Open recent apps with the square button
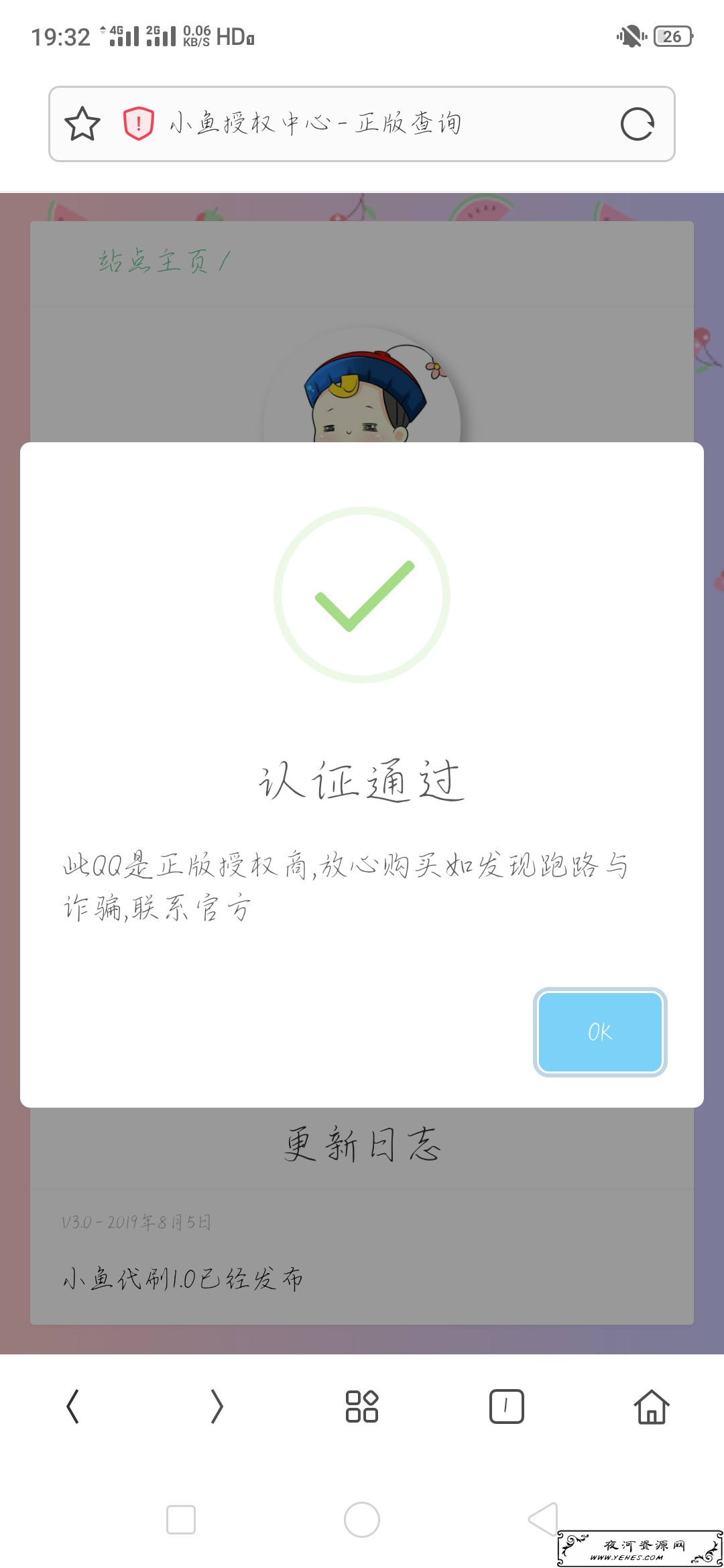Image resolution: width=724 pixels, height=1568 pixels. coord(181,1519)
